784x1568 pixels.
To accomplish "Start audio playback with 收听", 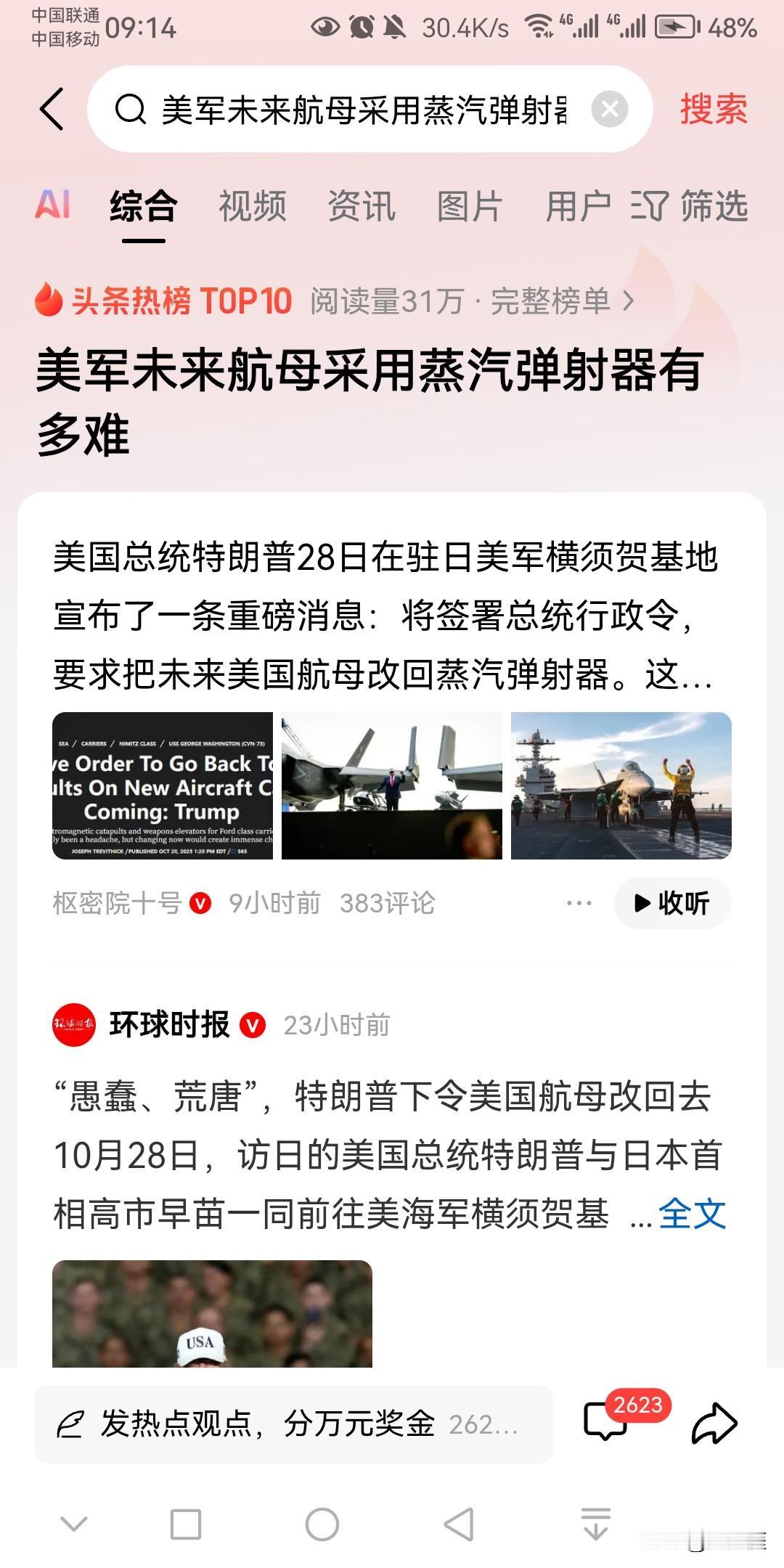I will point(671,904).
